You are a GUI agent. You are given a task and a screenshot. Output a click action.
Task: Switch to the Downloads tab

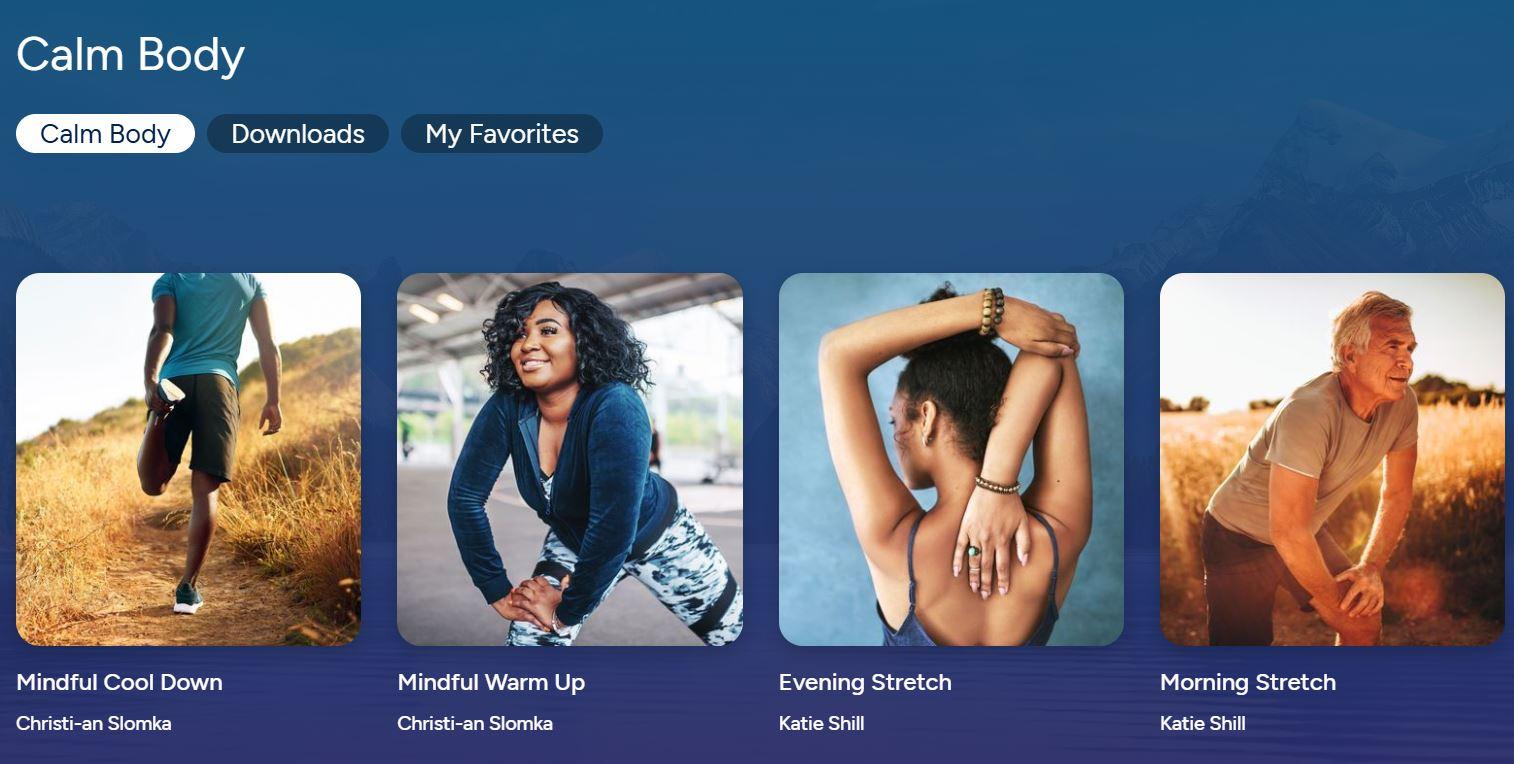click(x=297, y=134)
